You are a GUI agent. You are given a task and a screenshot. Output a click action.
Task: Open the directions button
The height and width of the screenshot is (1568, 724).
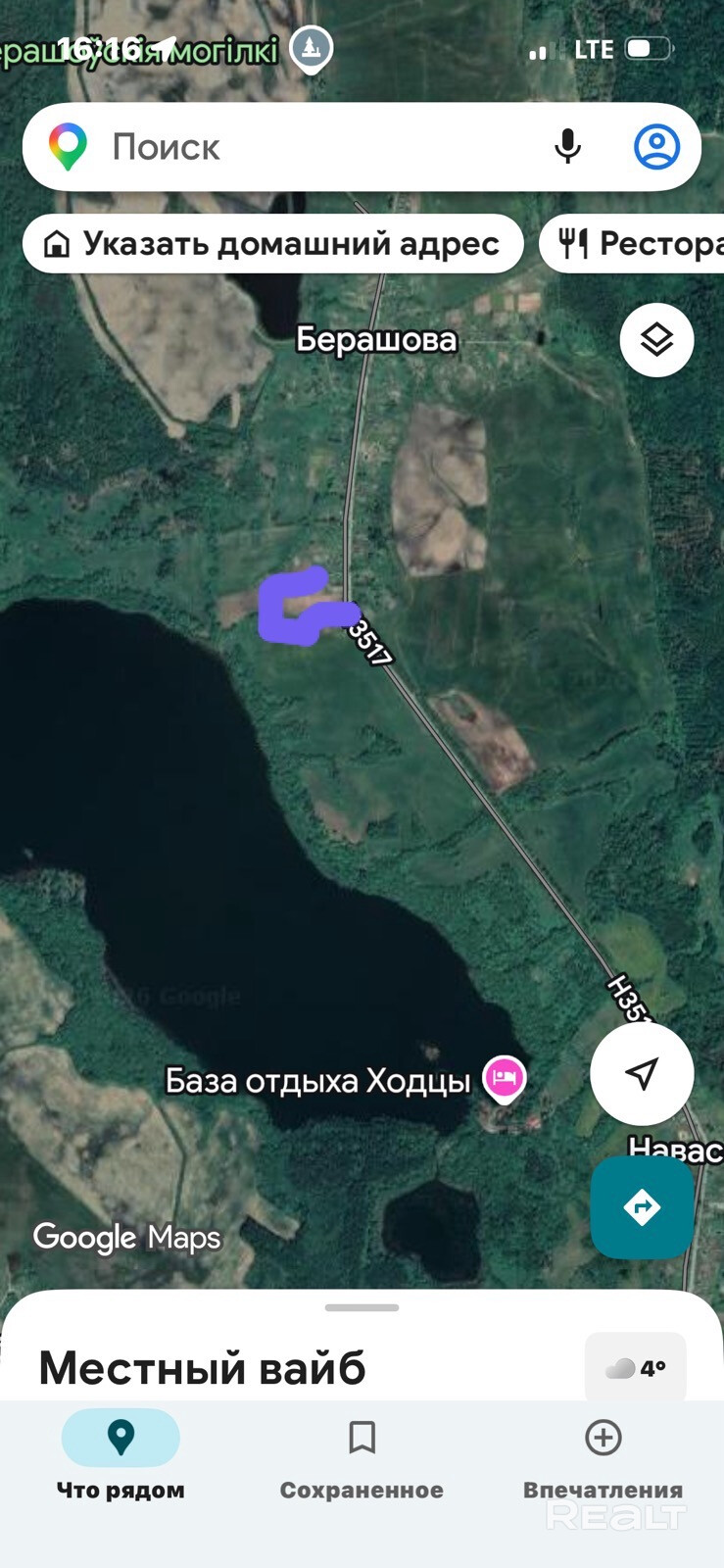(642, 1206)
